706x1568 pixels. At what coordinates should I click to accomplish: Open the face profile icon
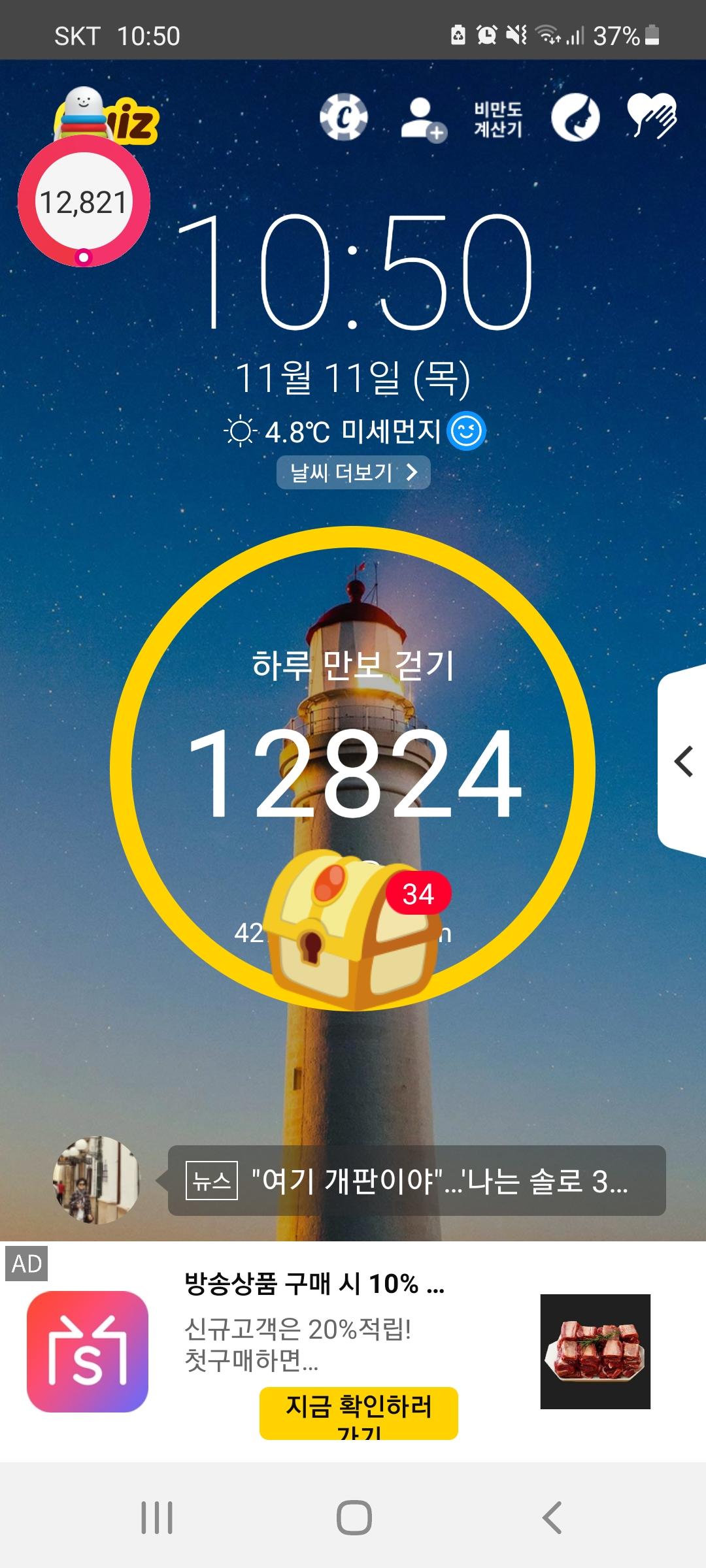pyautogui.click(x=575, y=118)
